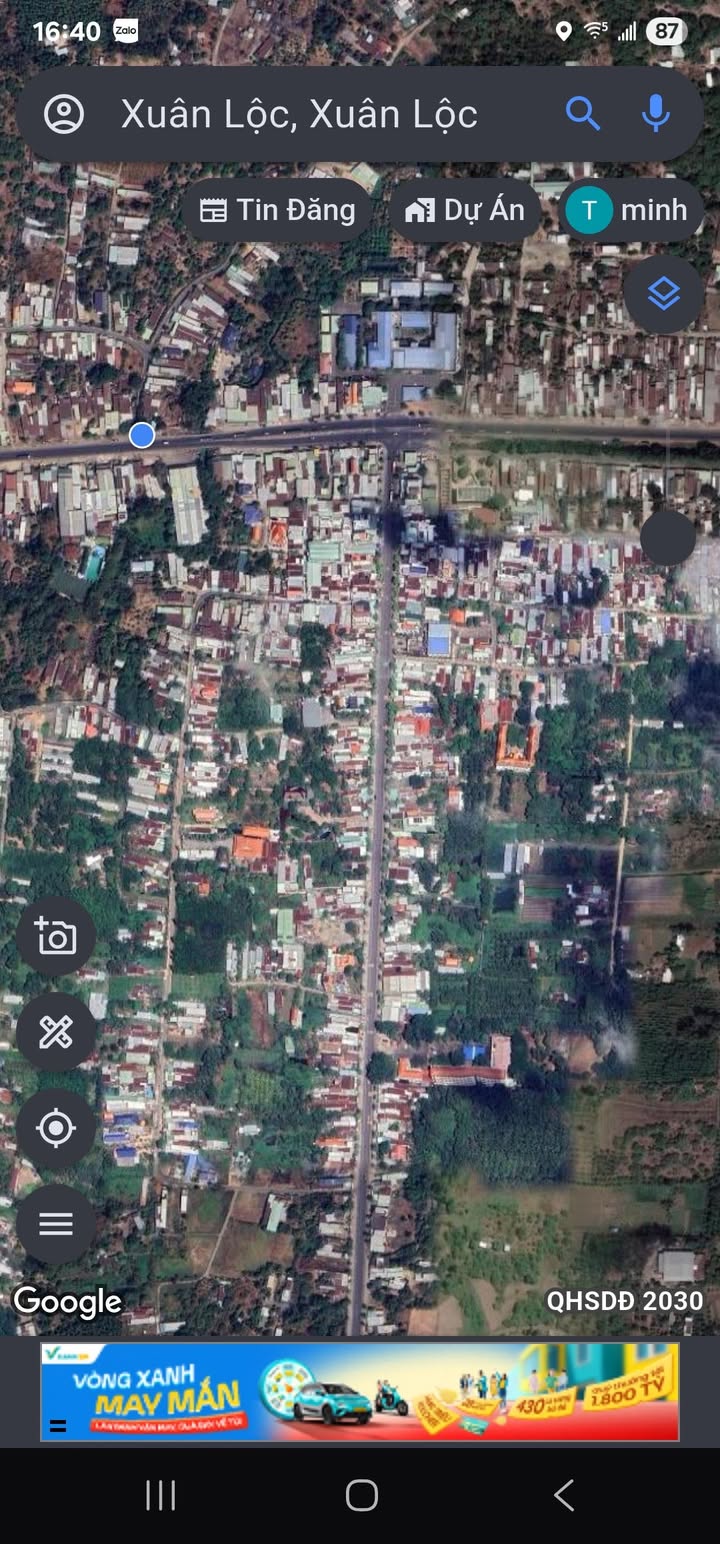Tap the add photo camera button
This screenshot has width=720, height=1544.
(56, 936)
